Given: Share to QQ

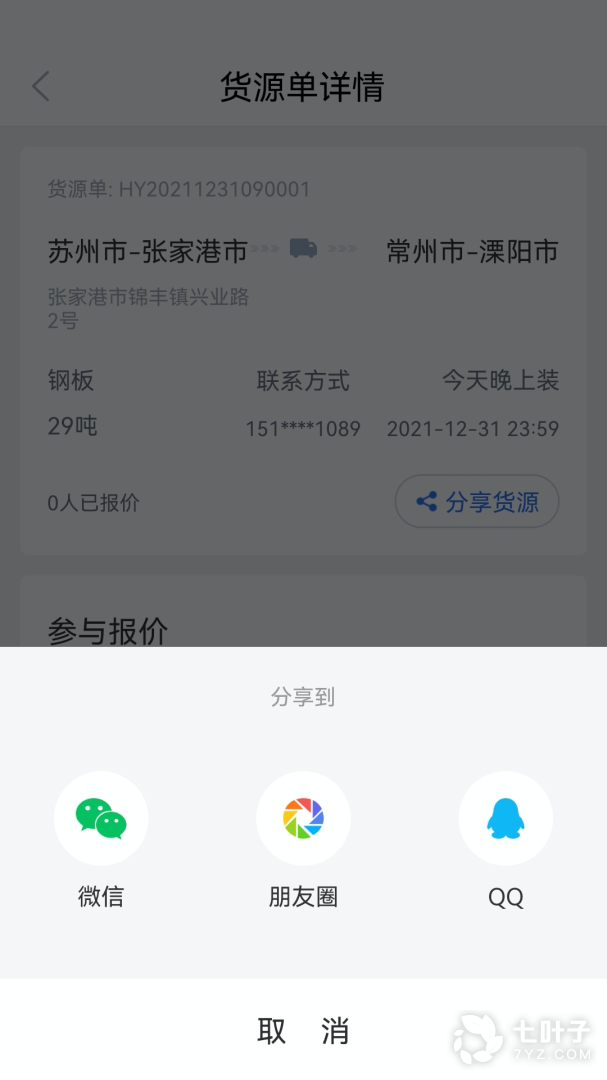Looking at the screenshot, I should 505,819.
